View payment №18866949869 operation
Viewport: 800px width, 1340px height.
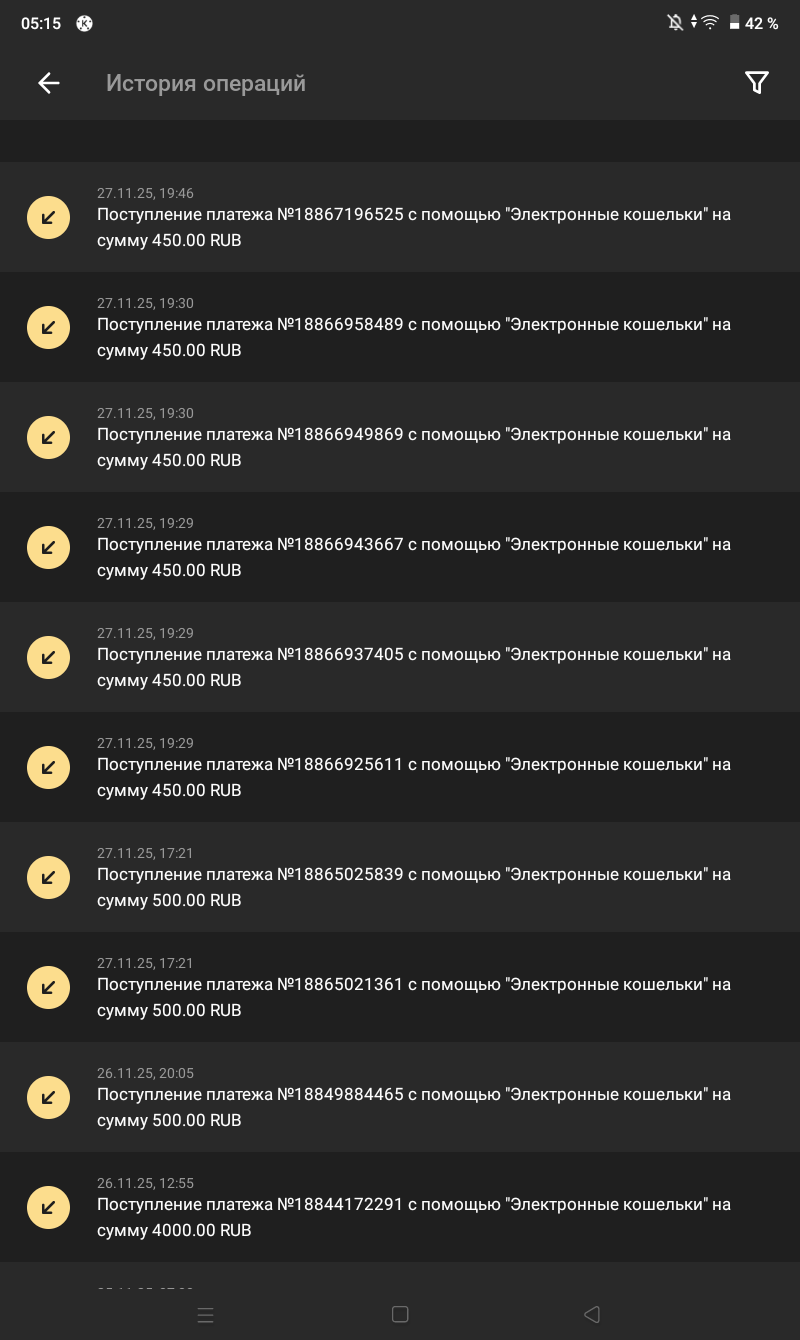tap(400, 437)
